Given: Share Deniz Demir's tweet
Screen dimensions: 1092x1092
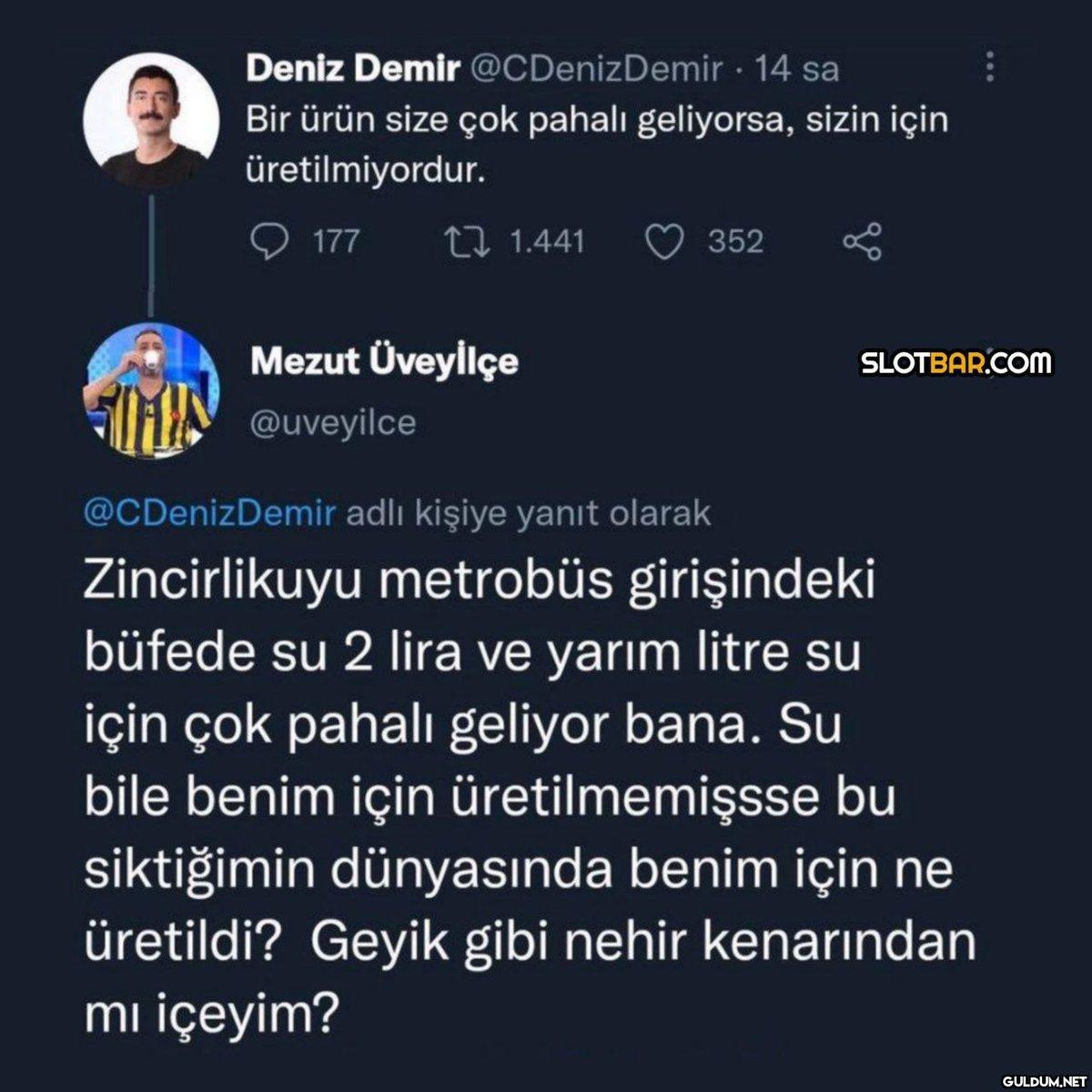Looking at the screenshot, I should point(862,241).
